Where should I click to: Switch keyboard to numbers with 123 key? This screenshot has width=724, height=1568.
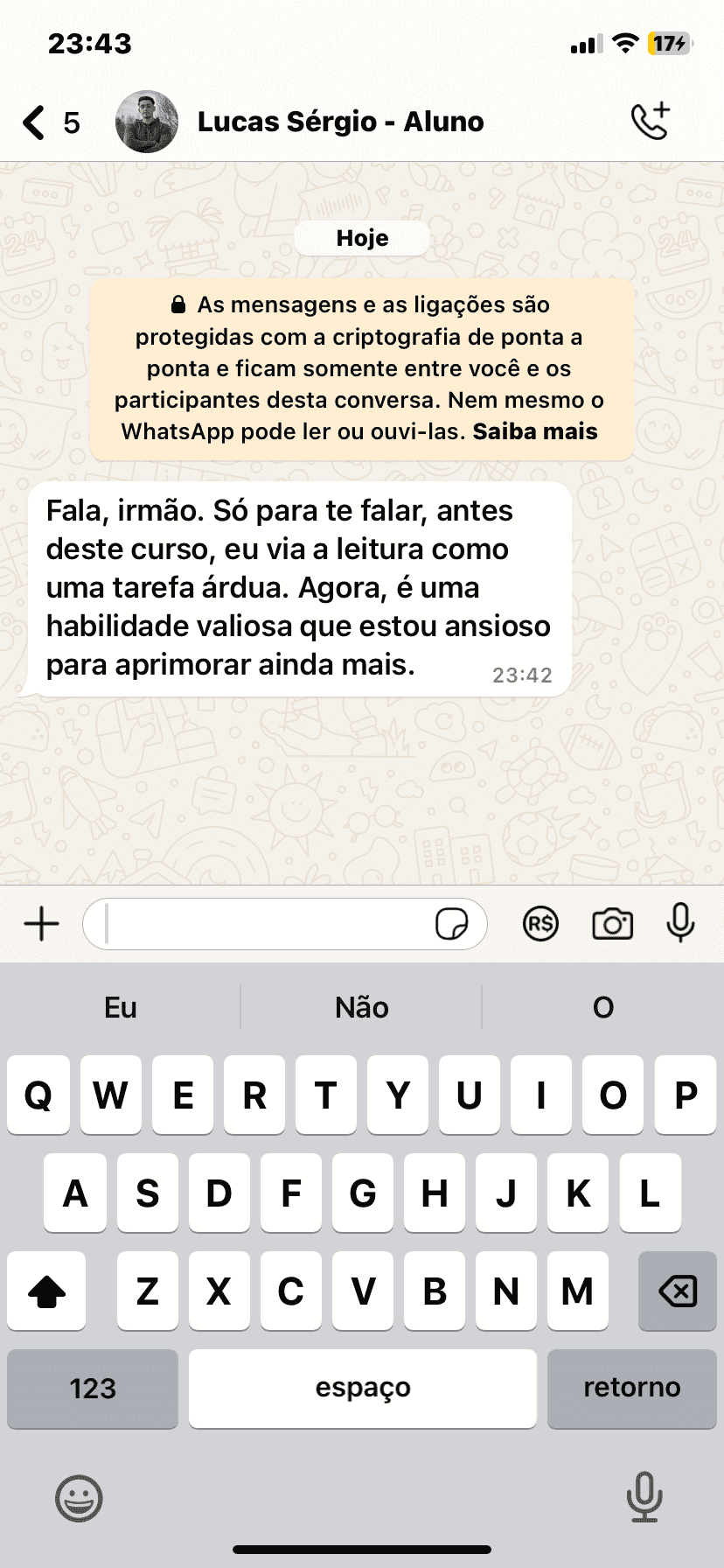point(93,1389)
